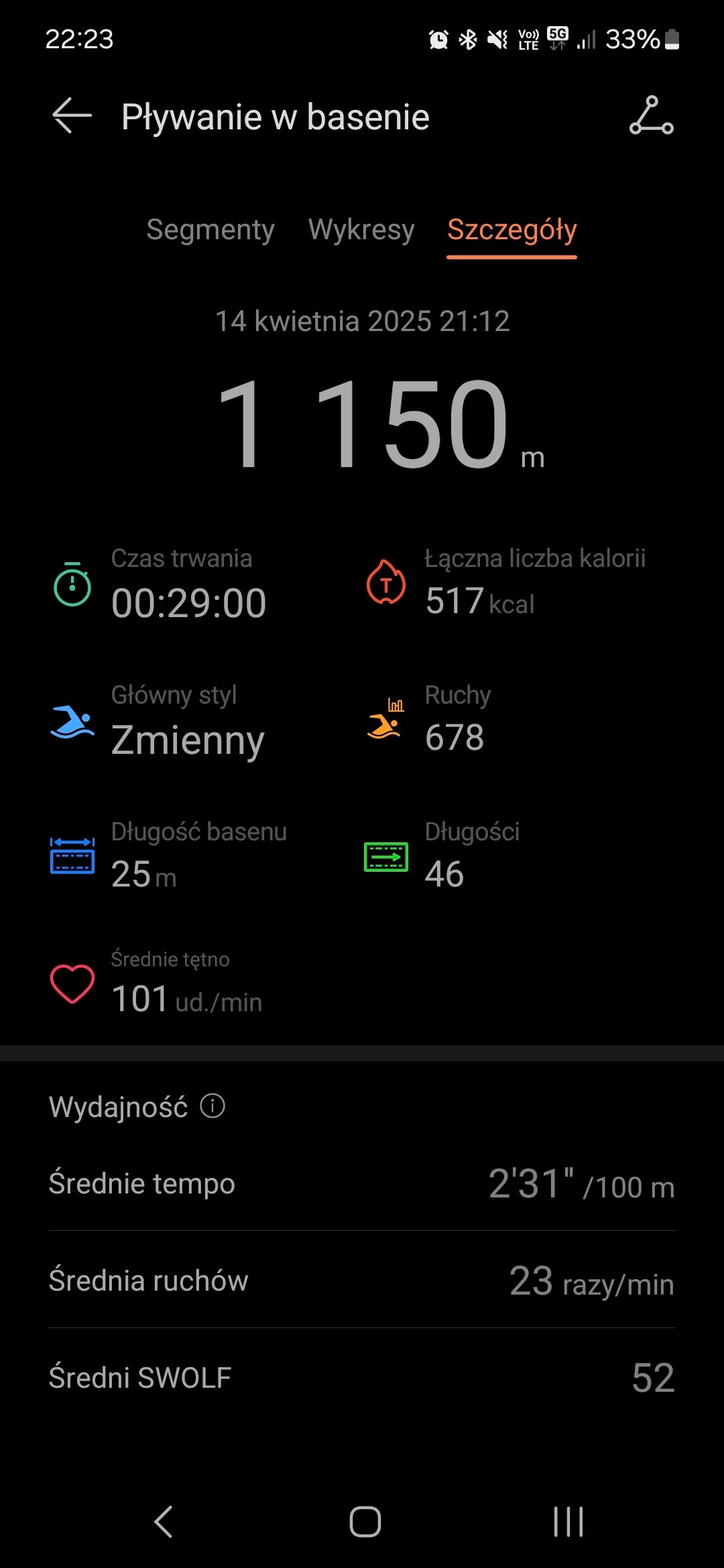The height and width of the screenshot is (1568, 724).
Task: Switch to the Wykresy tab
Action: tap(361, 230)
